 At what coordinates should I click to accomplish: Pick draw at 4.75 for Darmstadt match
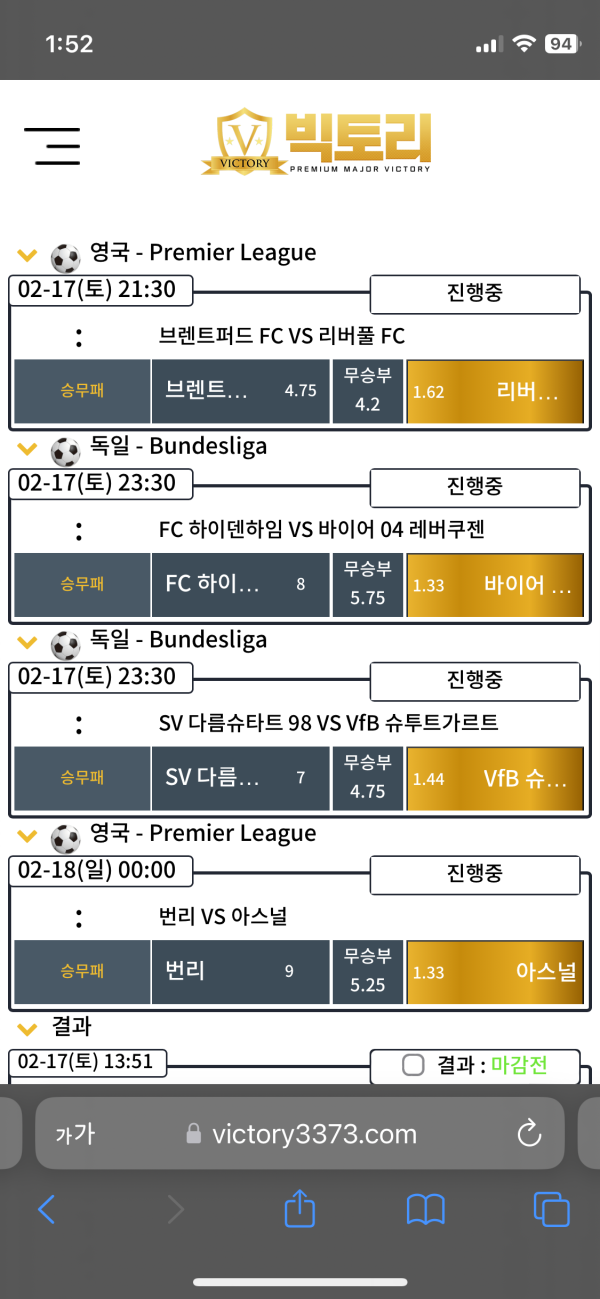click(x=367, y=777)
